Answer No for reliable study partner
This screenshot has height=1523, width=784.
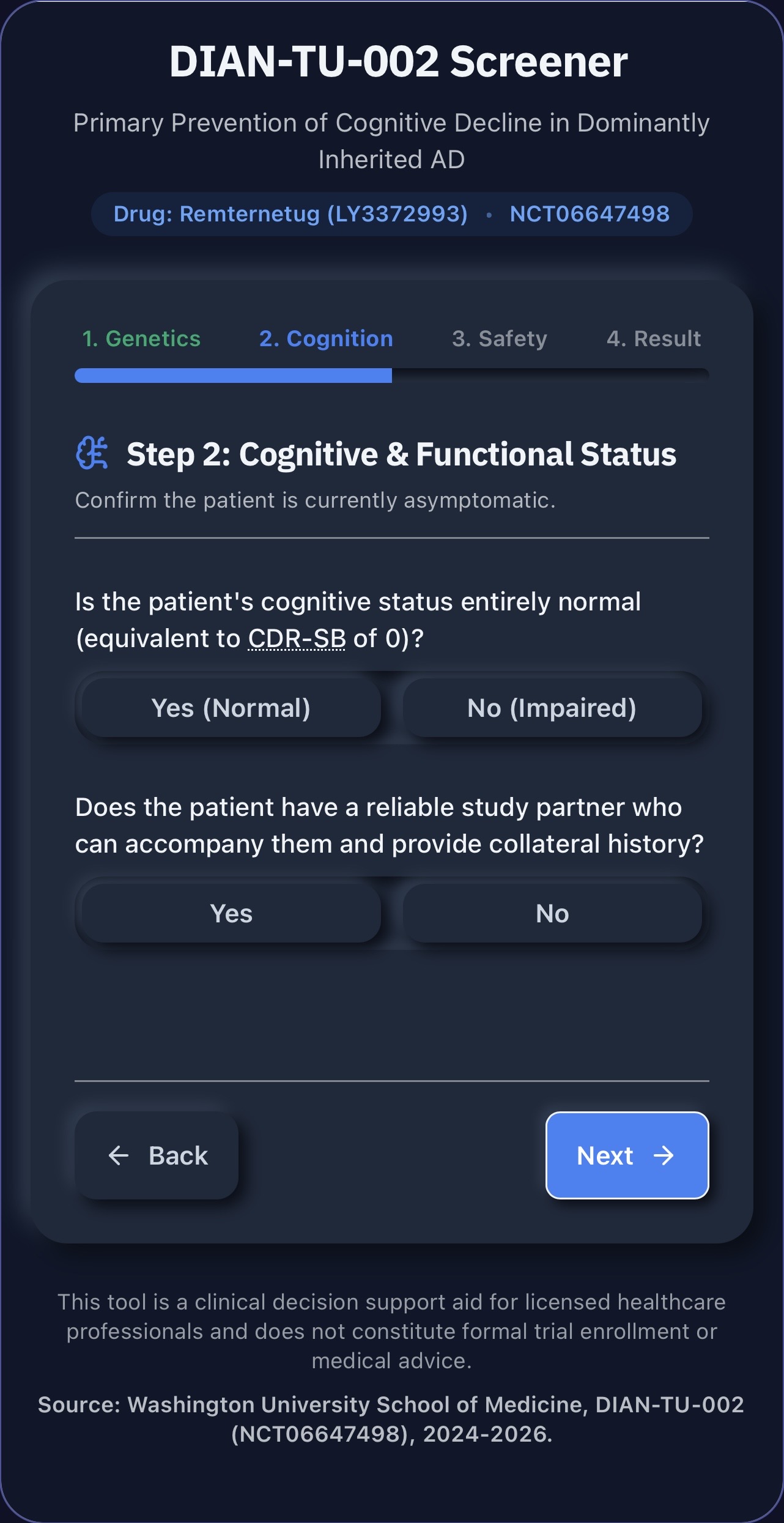tap(552, 913)
